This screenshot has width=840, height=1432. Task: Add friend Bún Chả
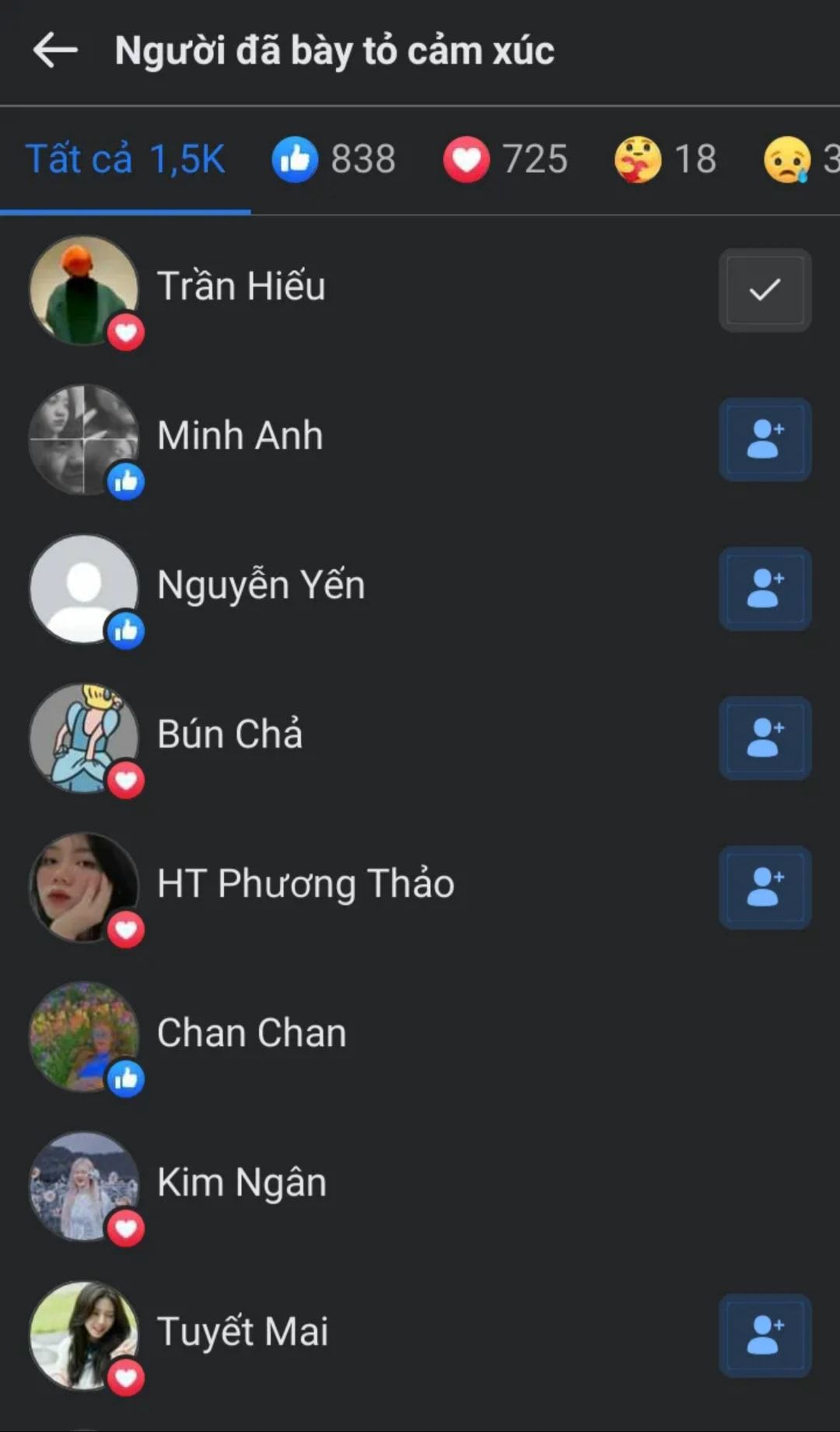(x=765, y=738)
